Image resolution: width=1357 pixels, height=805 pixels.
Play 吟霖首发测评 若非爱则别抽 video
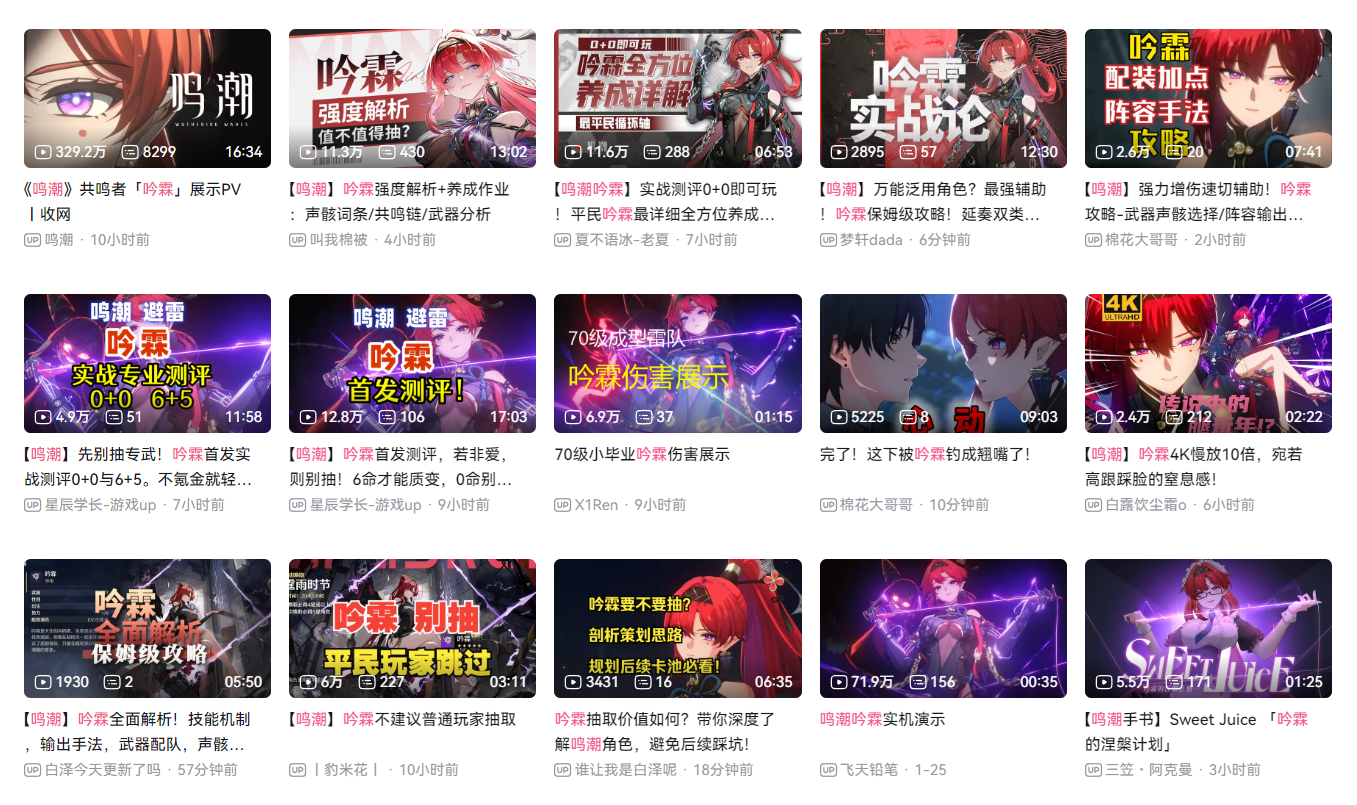coord(412,363)
